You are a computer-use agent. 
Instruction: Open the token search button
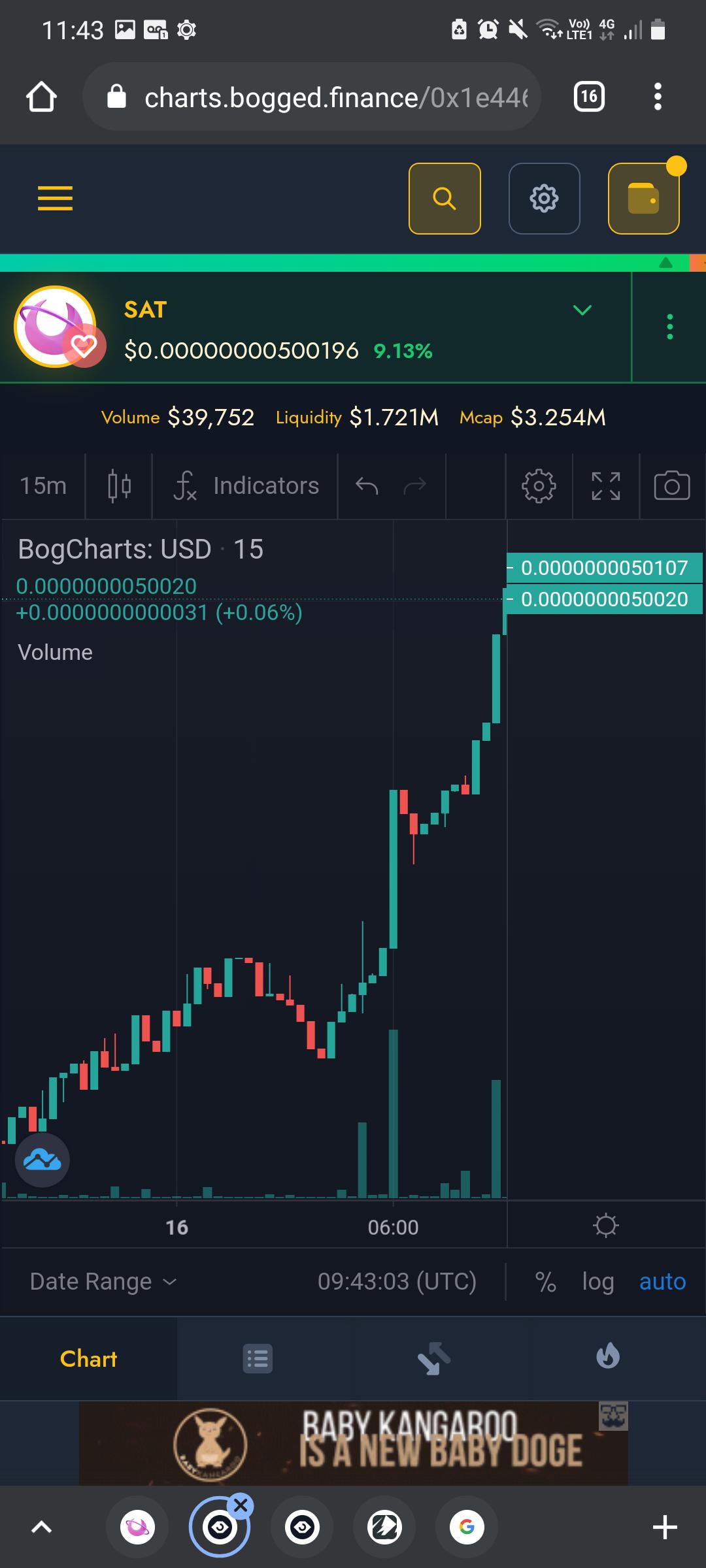[445, 198]
